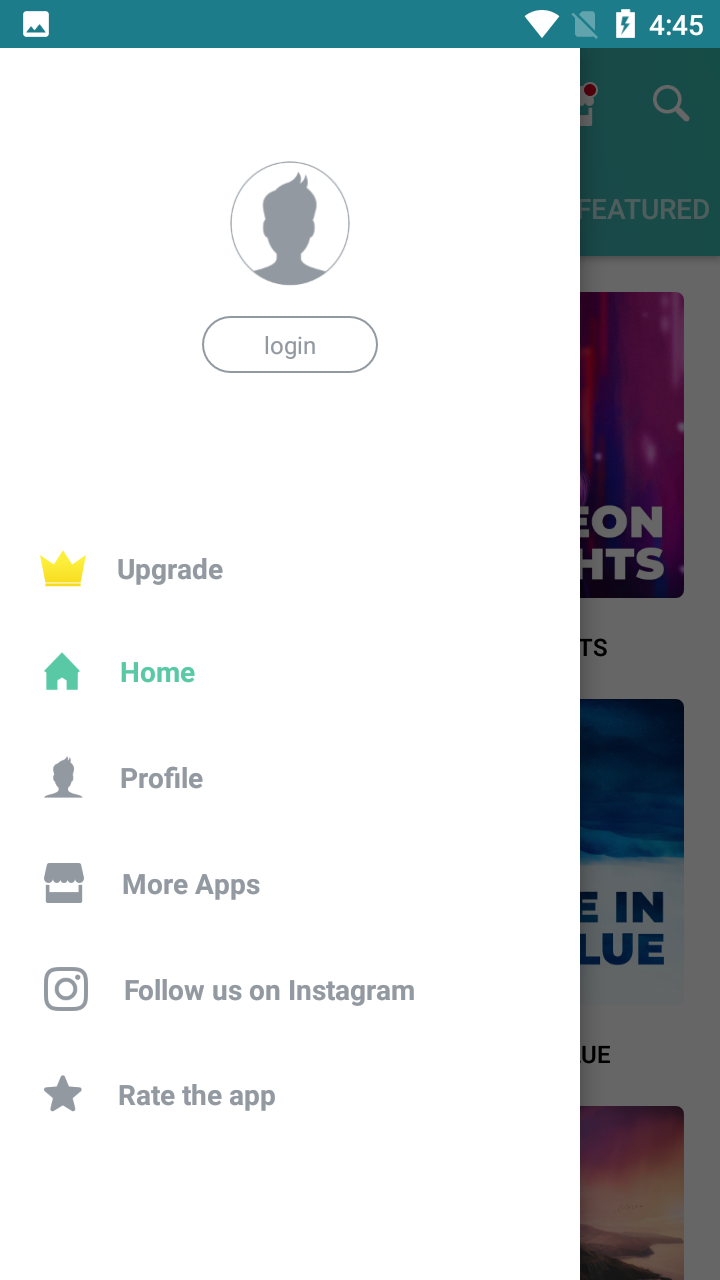The image size is (720, 1280).
Task: Tap the profile avatar picture
Action: point(290,223)
